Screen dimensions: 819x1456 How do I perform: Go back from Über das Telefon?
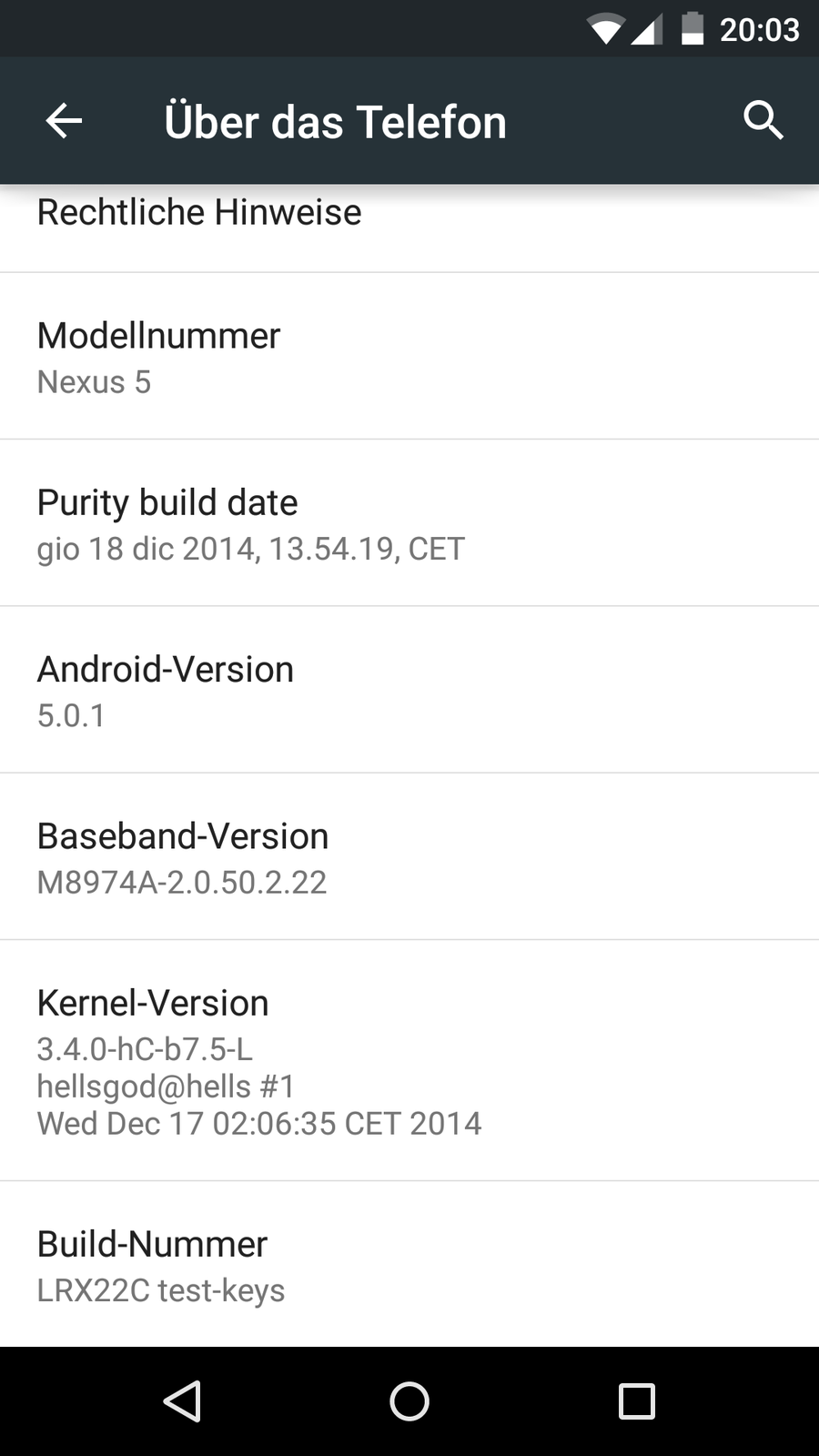pyautogui.click(x=64, y=121)
